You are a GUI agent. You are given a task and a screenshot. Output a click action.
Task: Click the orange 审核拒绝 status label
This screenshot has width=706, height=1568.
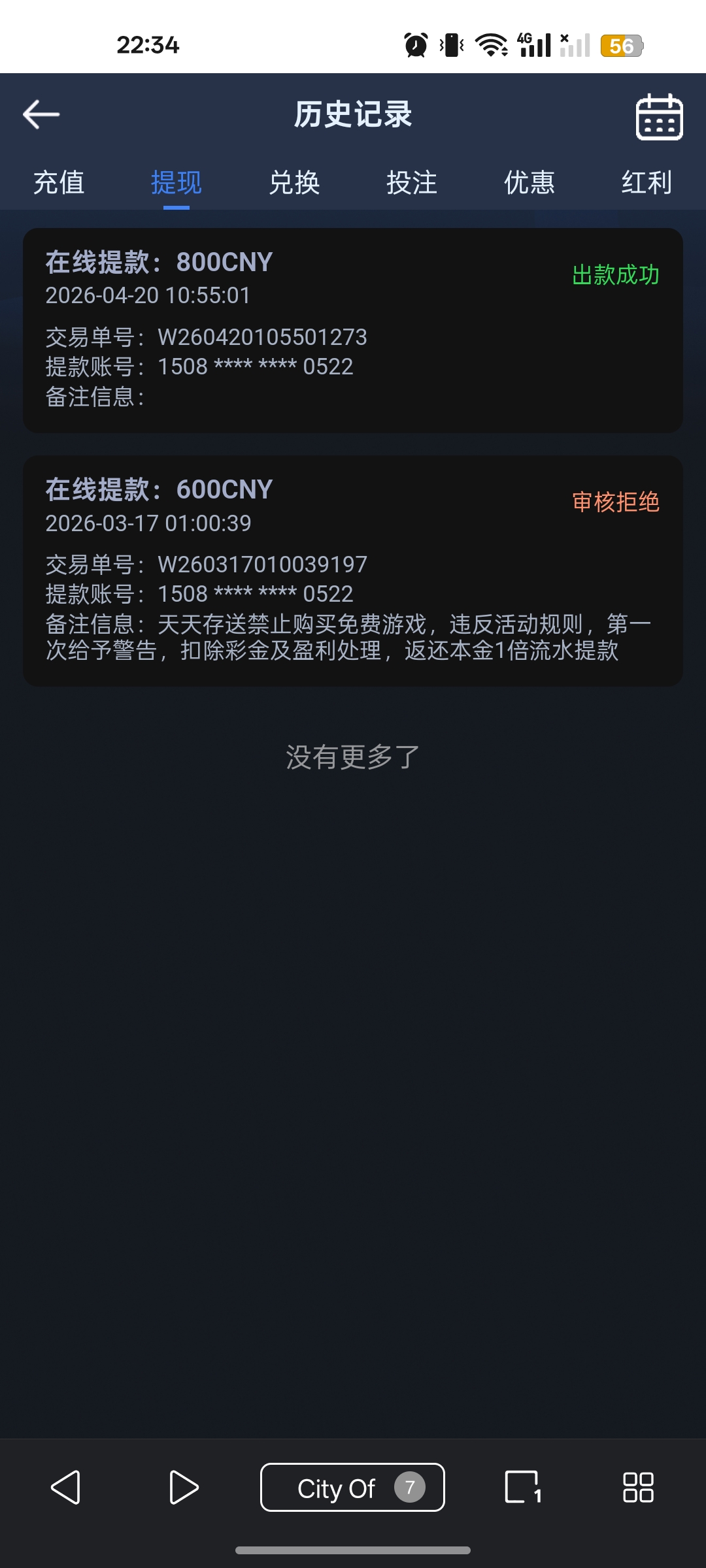(x=616, y=503)
